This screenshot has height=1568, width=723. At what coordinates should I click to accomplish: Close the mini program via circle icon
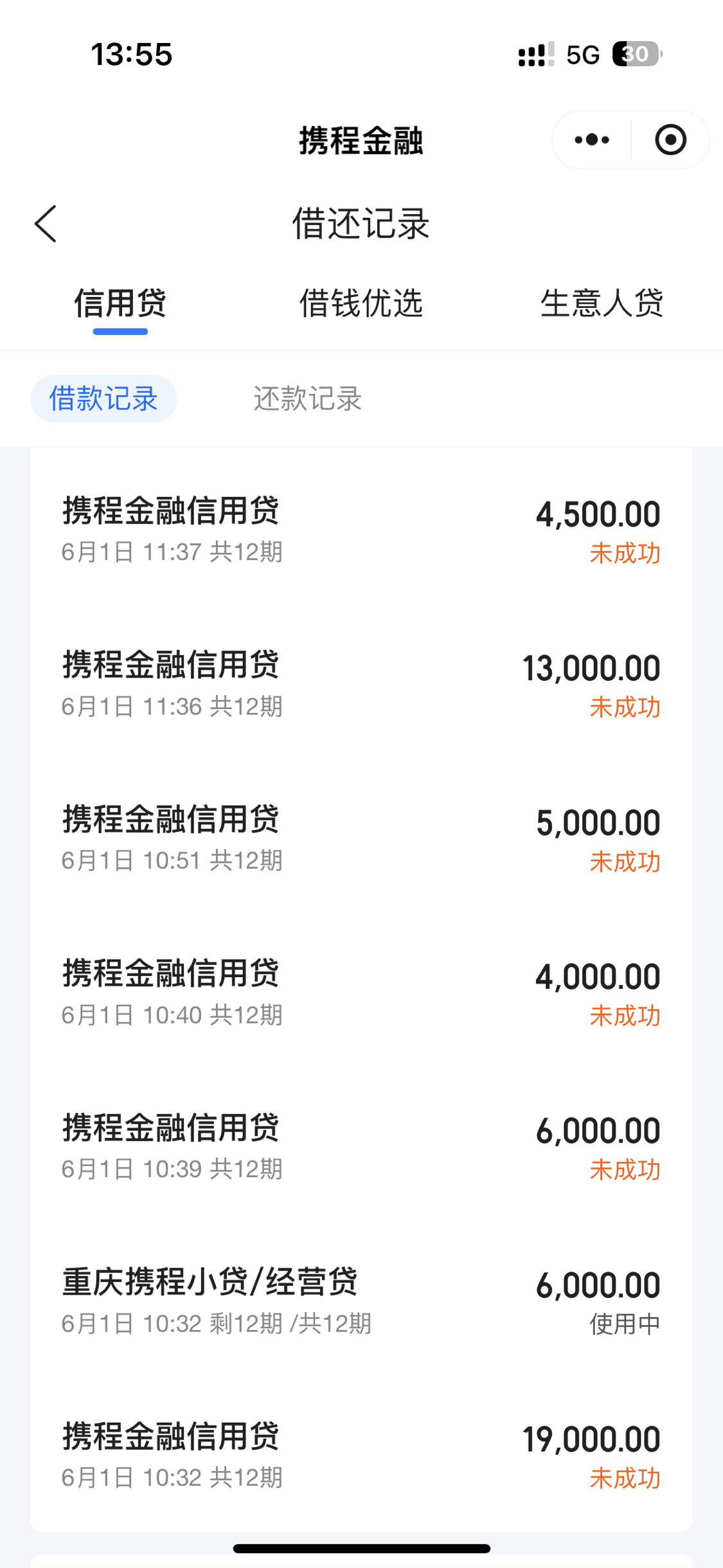[670, 140]
